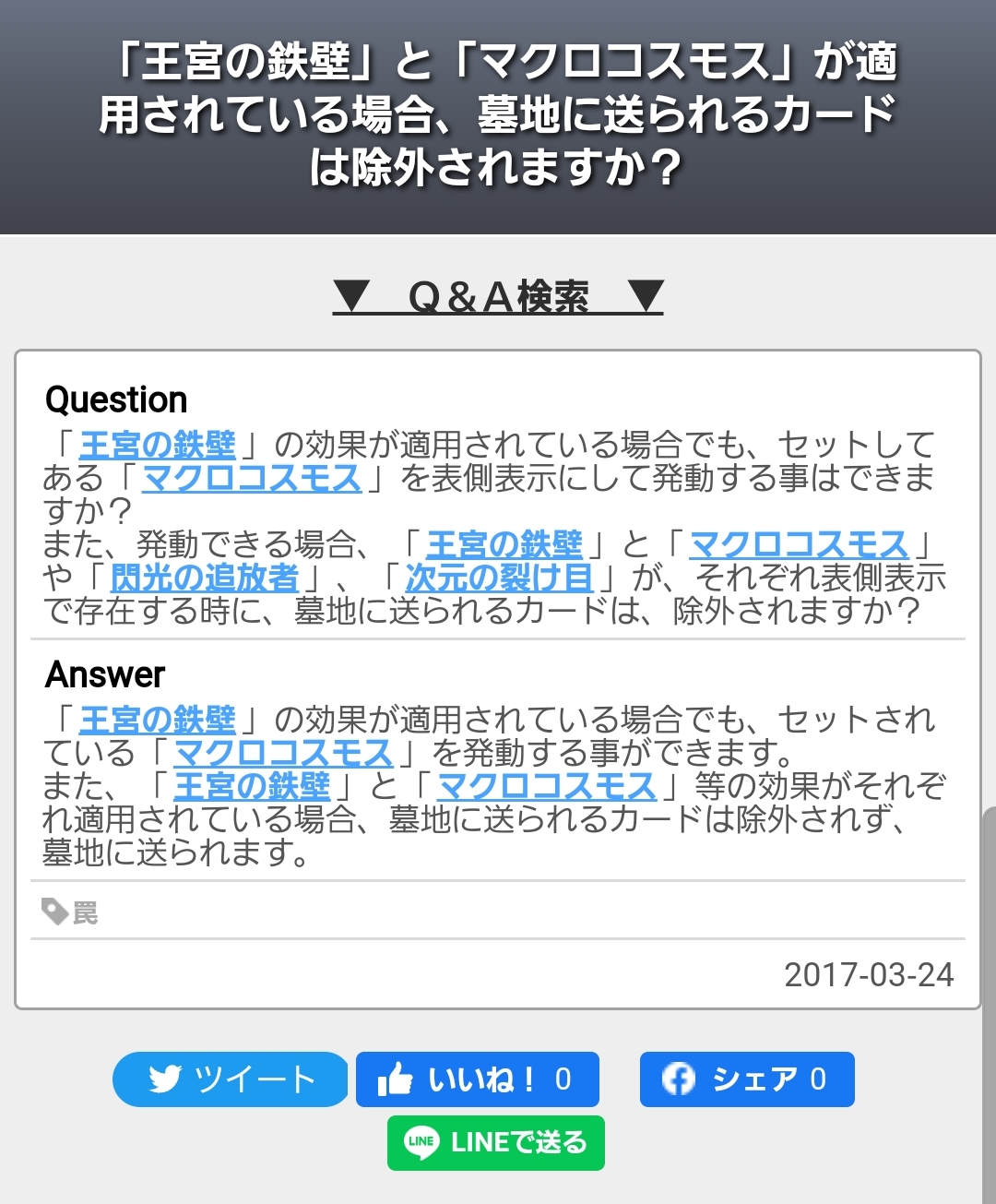Select the 罠 tag

(84, 912)
